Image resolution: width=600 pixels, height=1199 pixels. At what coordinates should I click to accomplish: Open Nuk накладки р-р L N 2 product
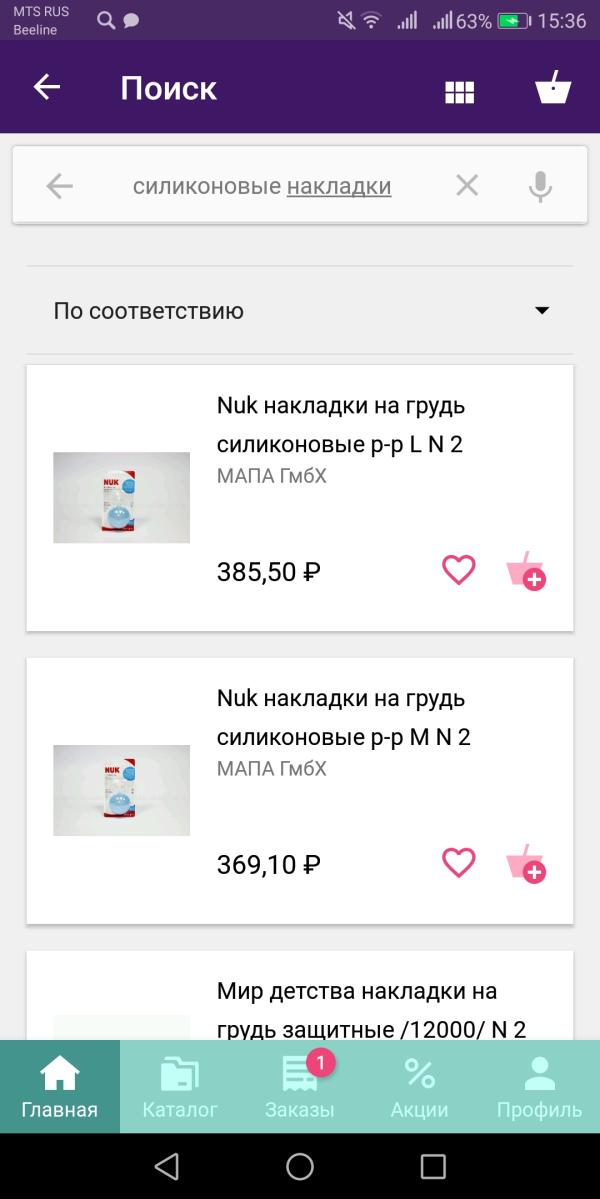click(340, 425)
